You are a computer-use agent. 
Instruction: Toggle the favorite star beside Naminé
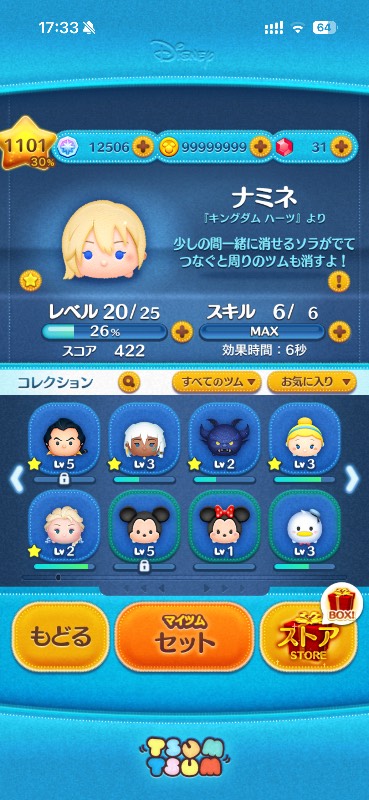[x=30, y=281]
